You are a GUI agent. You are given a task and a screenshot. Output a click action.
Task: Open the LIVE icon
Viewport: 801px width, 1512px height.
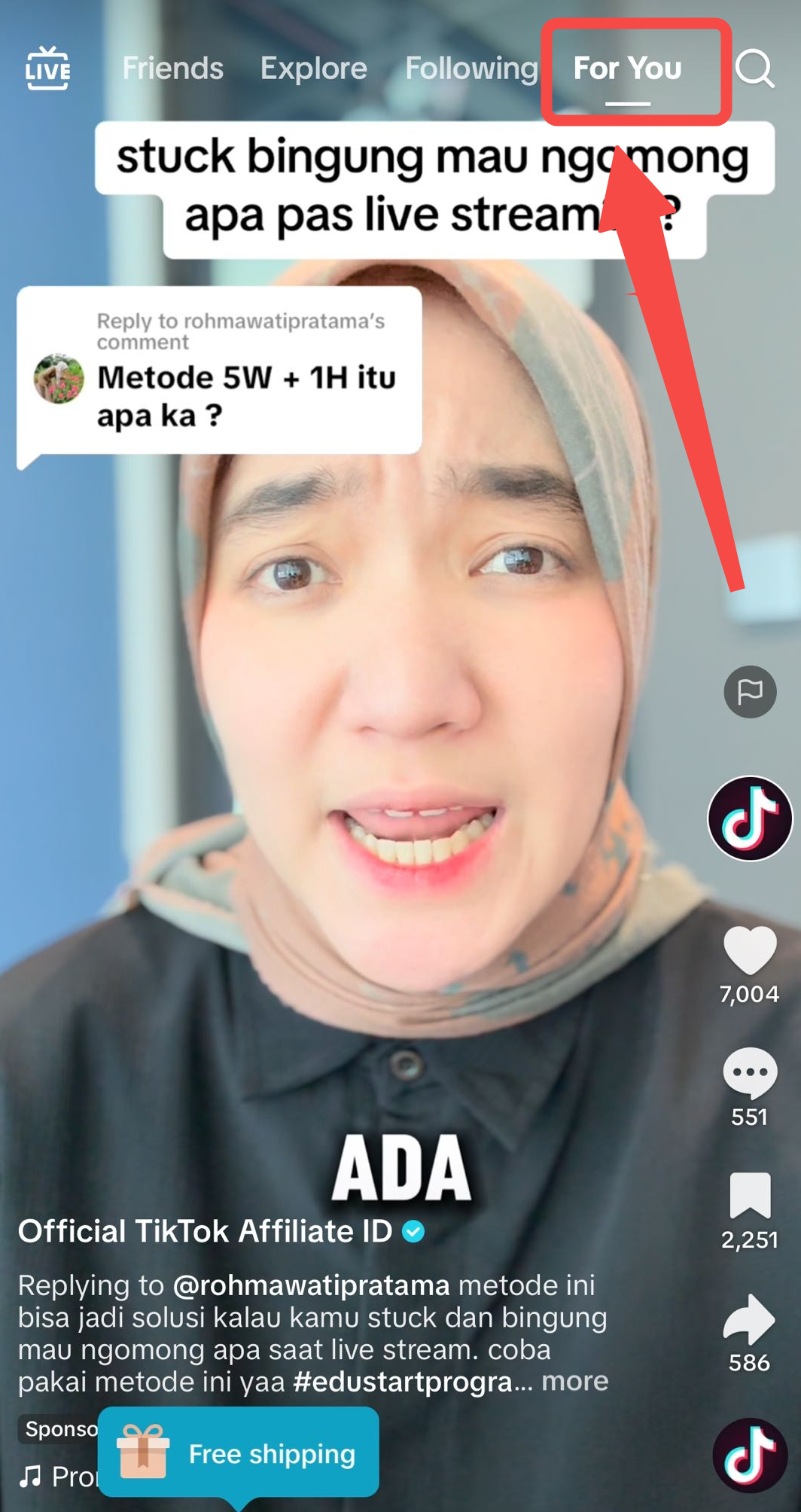tap(47, 69)
